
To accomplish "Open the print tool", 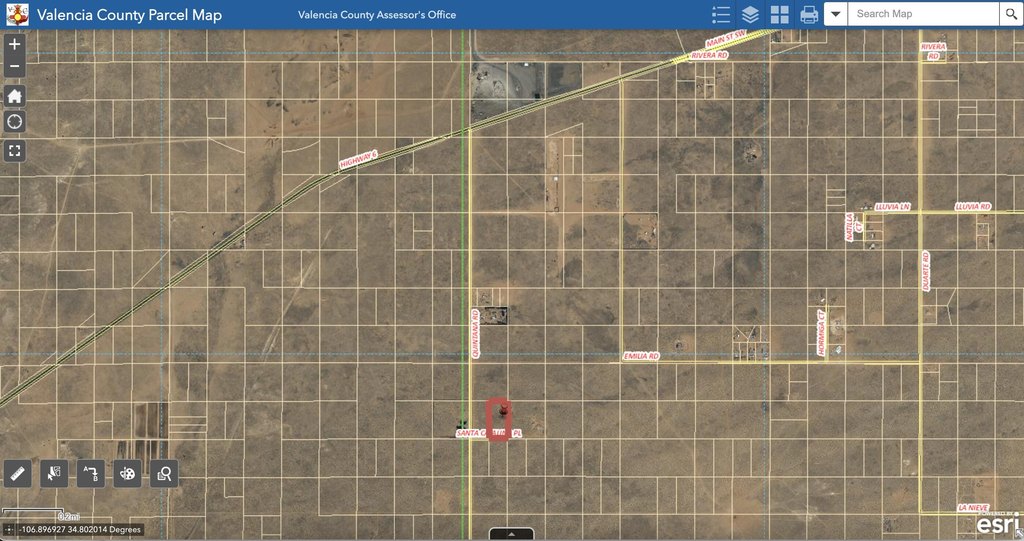I will (808, 14).
